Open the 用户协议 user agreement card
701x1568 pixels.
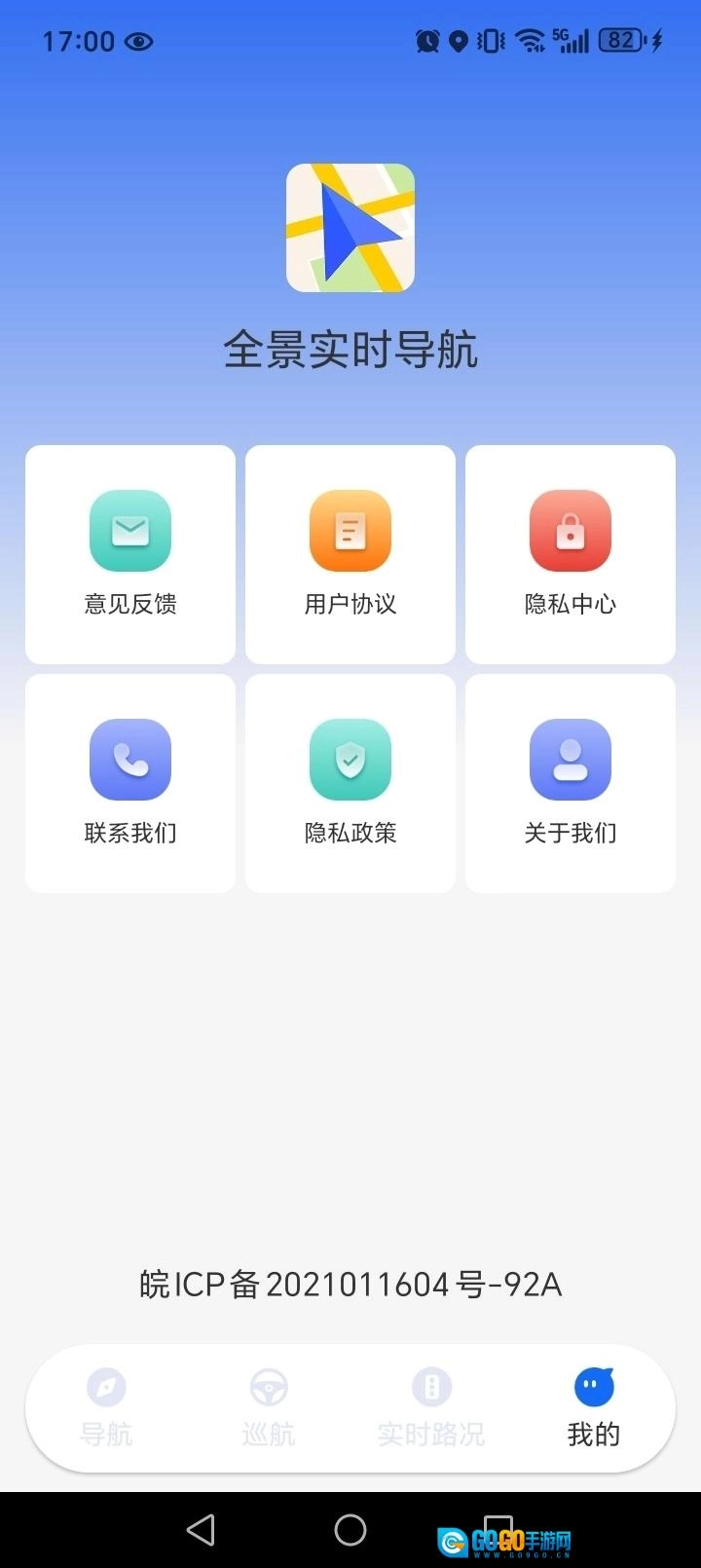(350, 554)
